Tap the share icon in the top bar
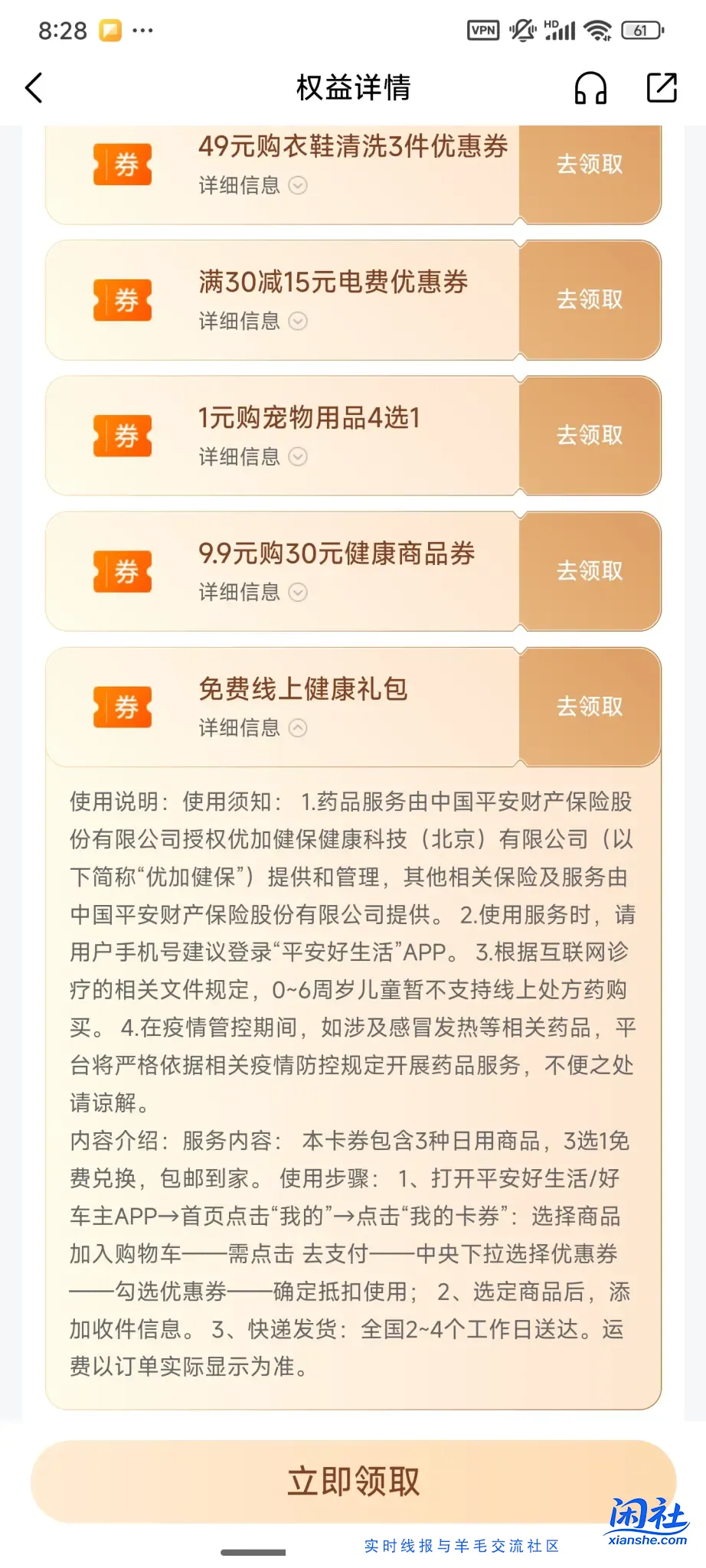Screen dimensions: 706x1568 pyautogui.click(x=663, y=87)
